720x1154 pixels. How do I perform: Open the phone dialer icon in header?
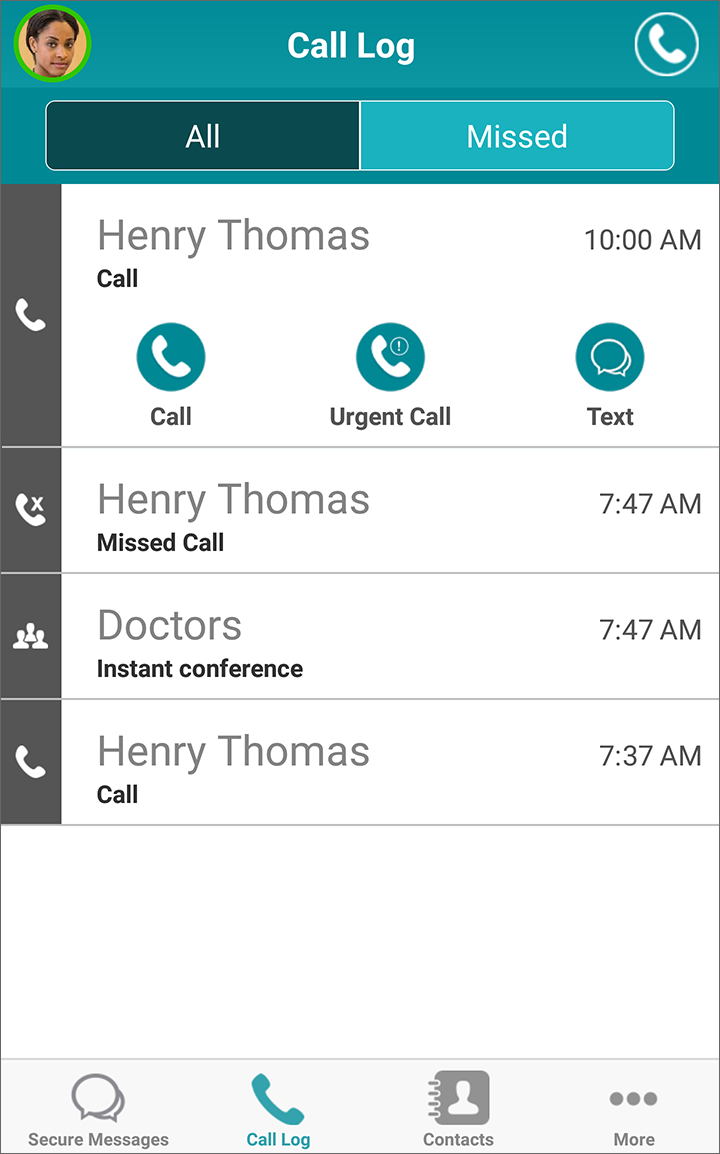[x=666, y=44]
